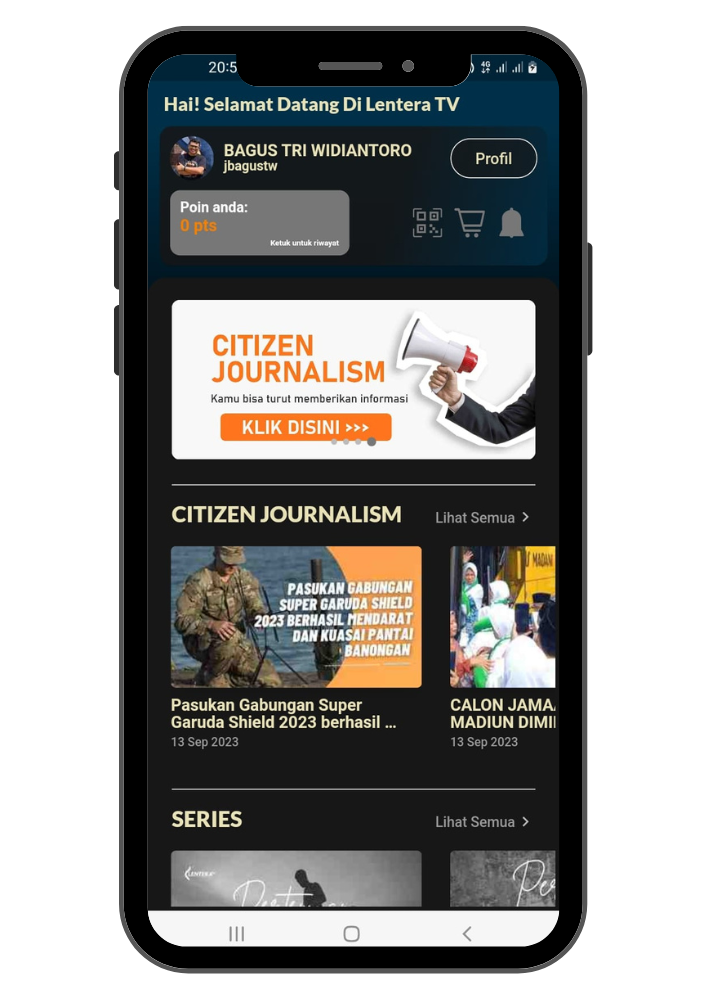Open the QR code scanner icon

tap(427, 223)
